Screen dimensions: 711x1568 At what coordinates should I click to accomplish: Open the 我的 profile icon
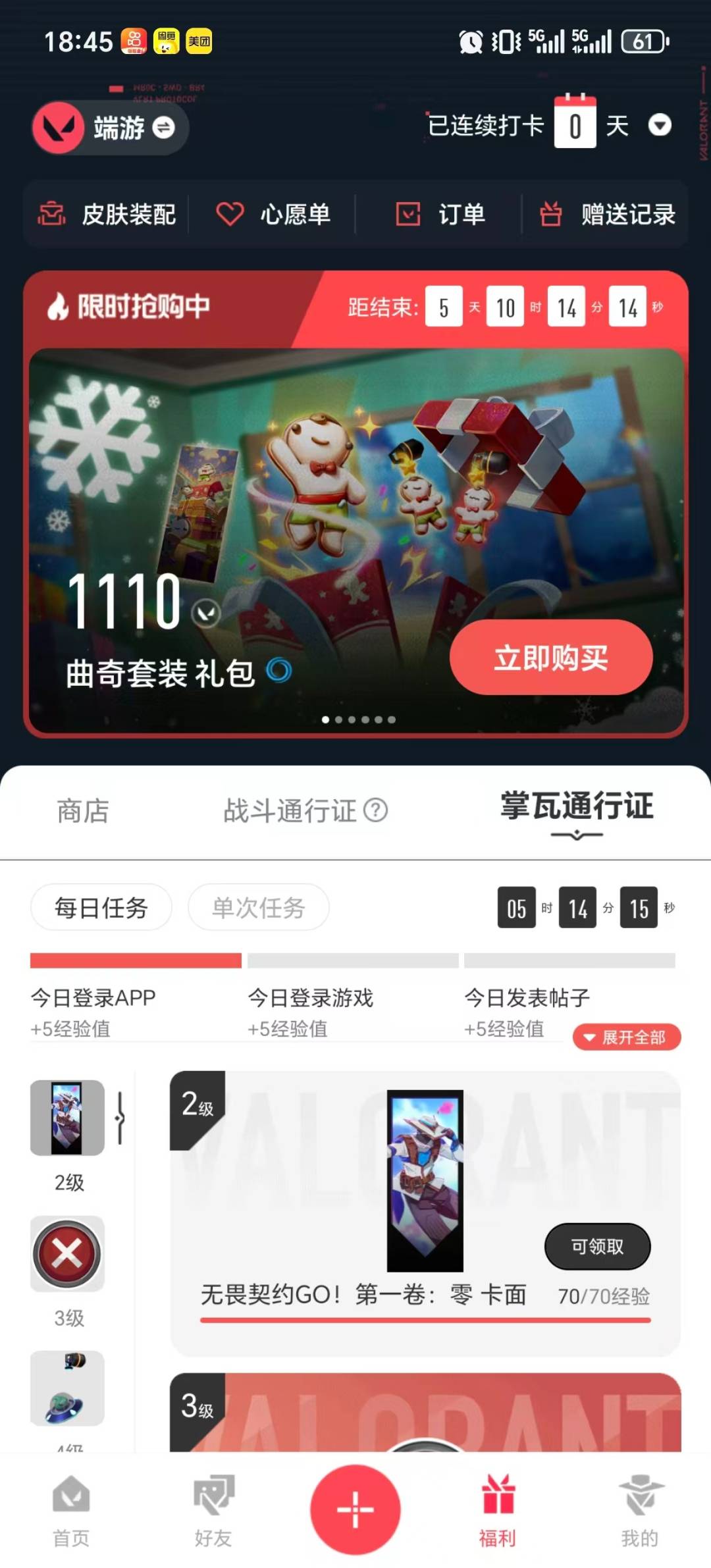[640, 1514]
